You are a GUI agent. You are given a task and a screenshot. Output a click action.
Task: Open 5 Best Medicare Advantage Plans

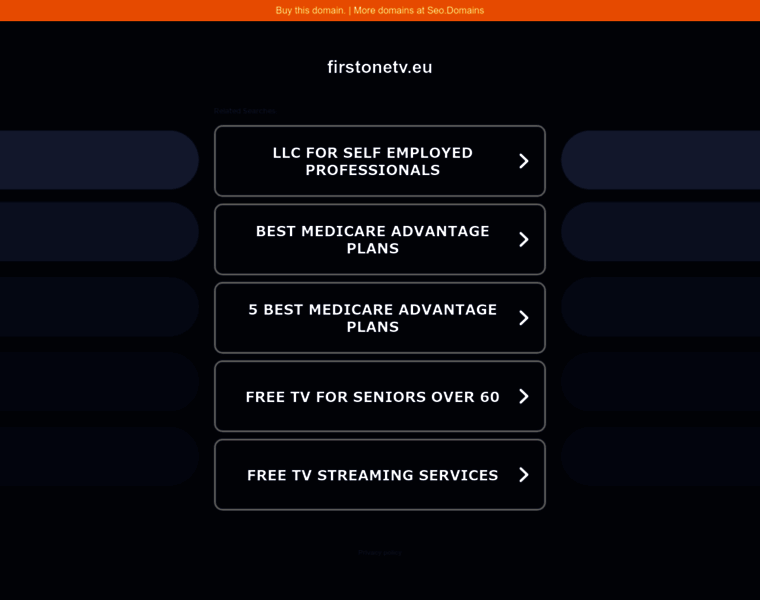[379, 318]
